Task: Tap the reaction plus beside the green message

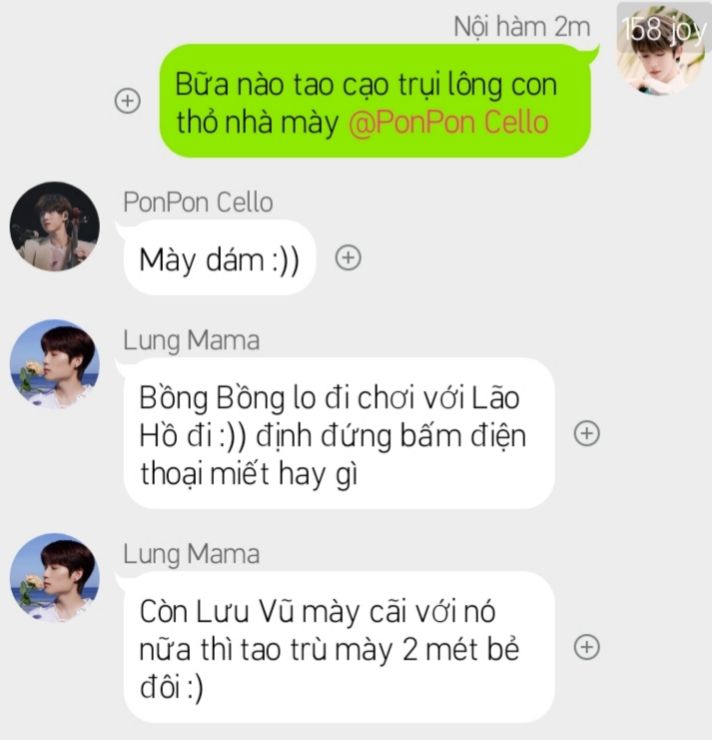Action: pos(128,101)
